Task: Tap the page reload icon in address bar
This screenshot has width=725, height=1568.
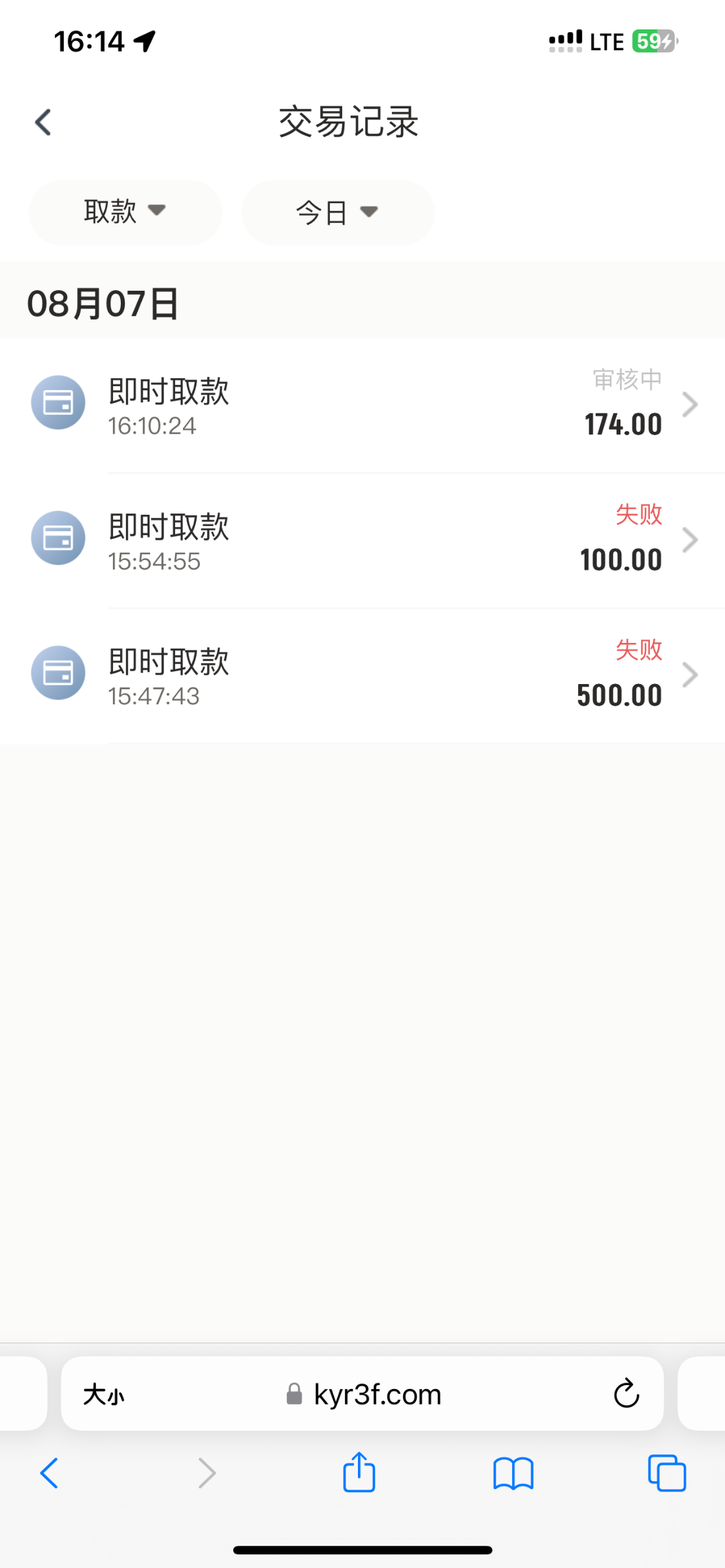Action: pos(626,1392)
